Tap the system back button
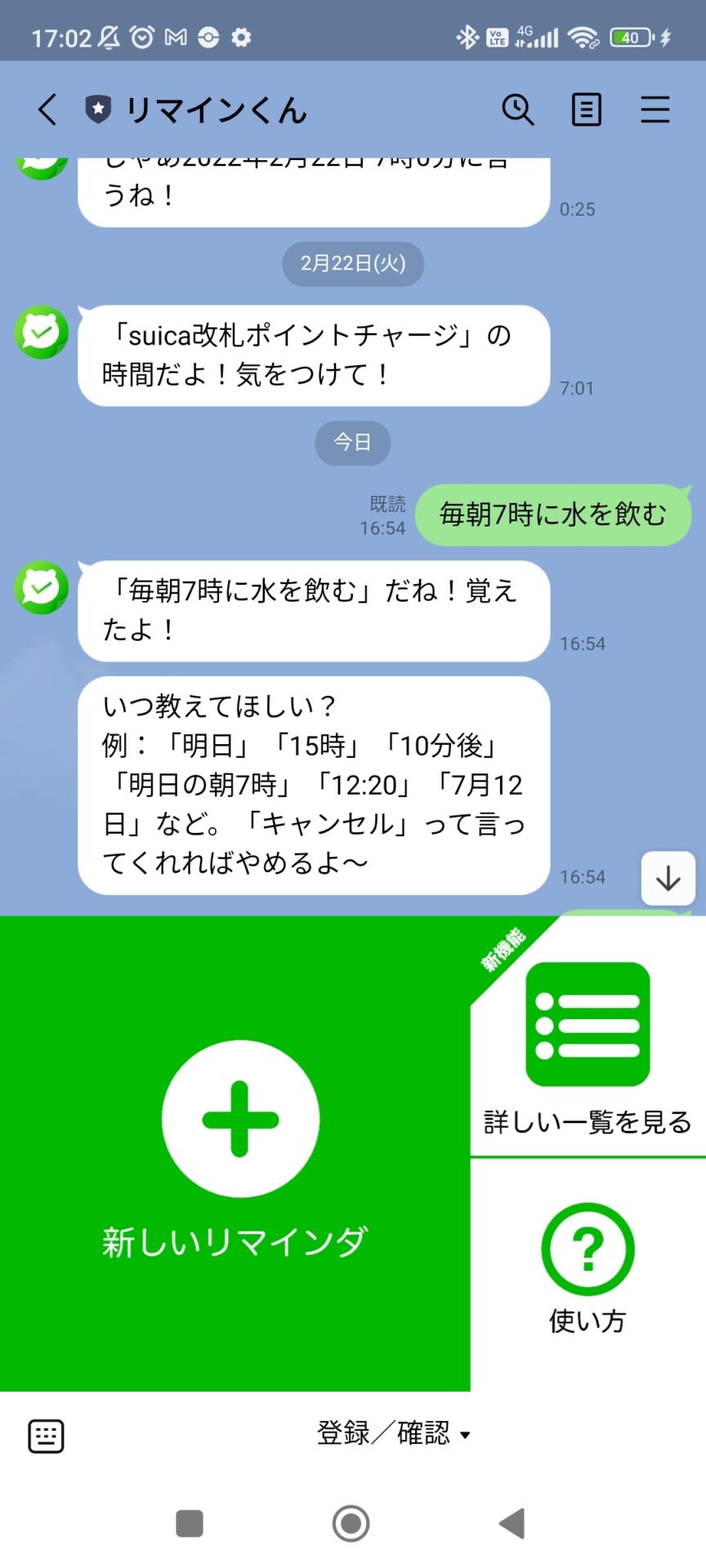Screen dimensions: 706x1568 (512, 1523)
